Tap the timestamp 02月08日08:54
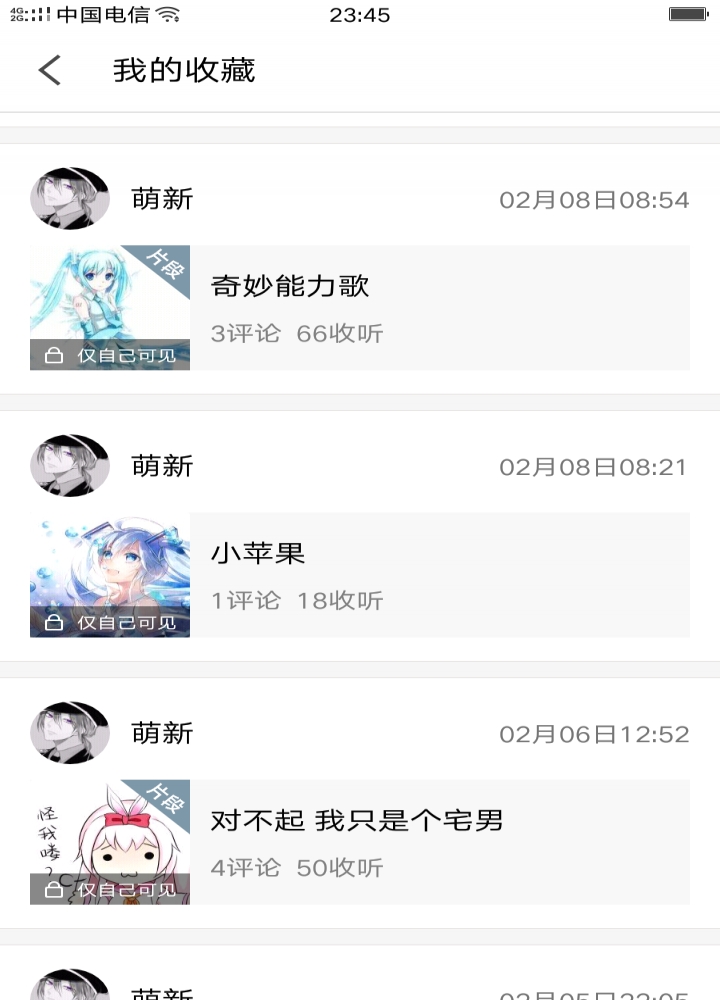This screenshot has height=1000, width=720. [595, 200]
